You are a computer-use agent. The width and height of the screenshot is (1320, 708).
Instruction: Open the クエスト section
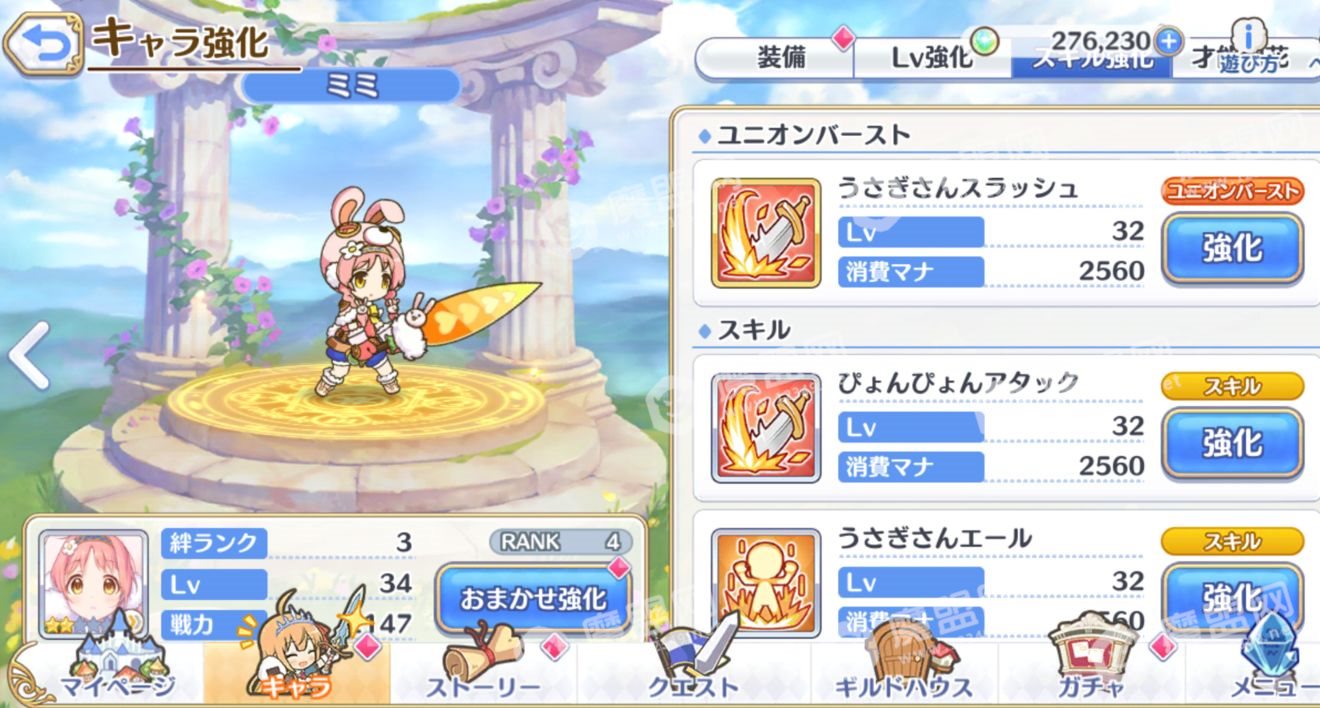coord(692,668)
